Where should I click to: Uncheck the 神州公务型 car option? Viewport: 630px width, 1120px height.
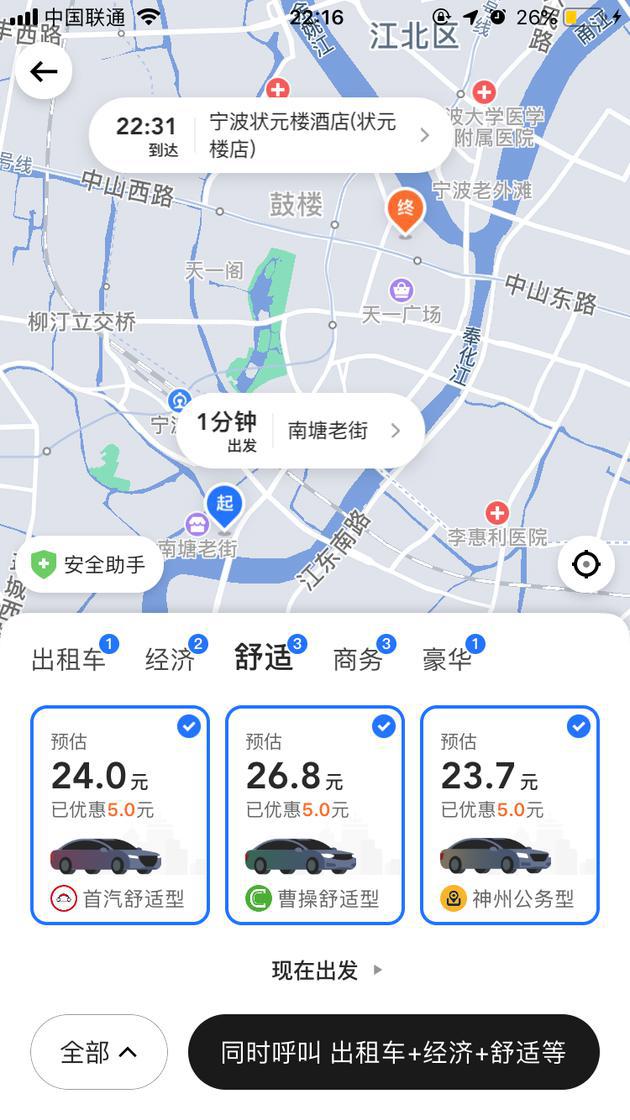(578, 727)
